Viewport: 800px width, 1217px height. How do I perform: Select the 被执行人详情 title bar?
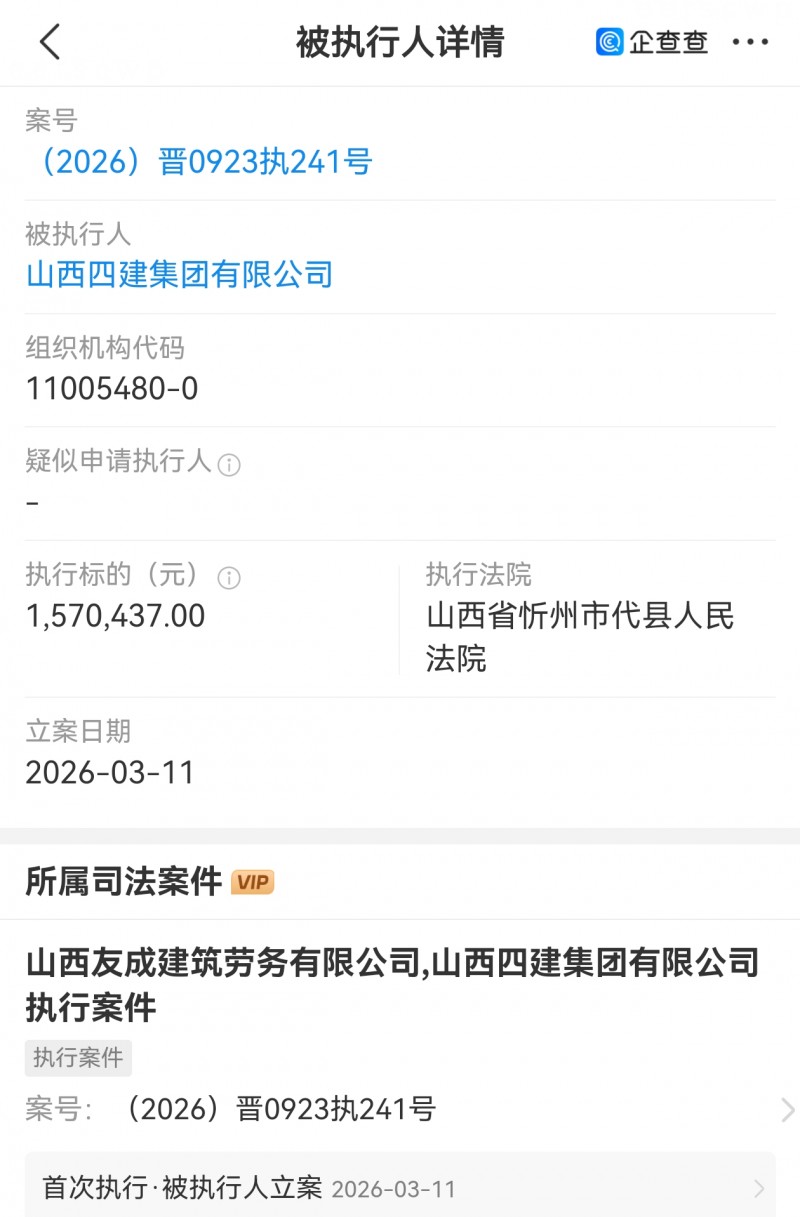[x=400, y=42]
